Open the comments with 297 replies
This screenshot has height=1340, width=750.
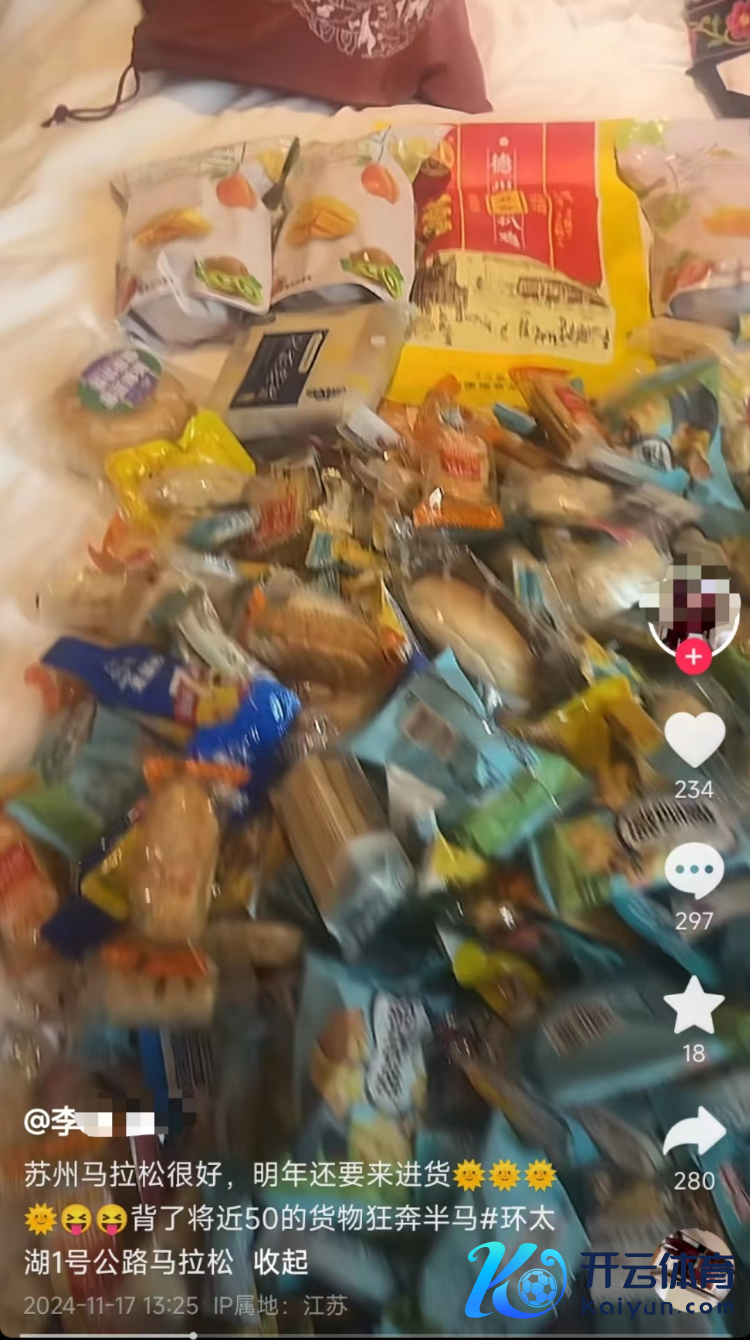tap(694, 870)
